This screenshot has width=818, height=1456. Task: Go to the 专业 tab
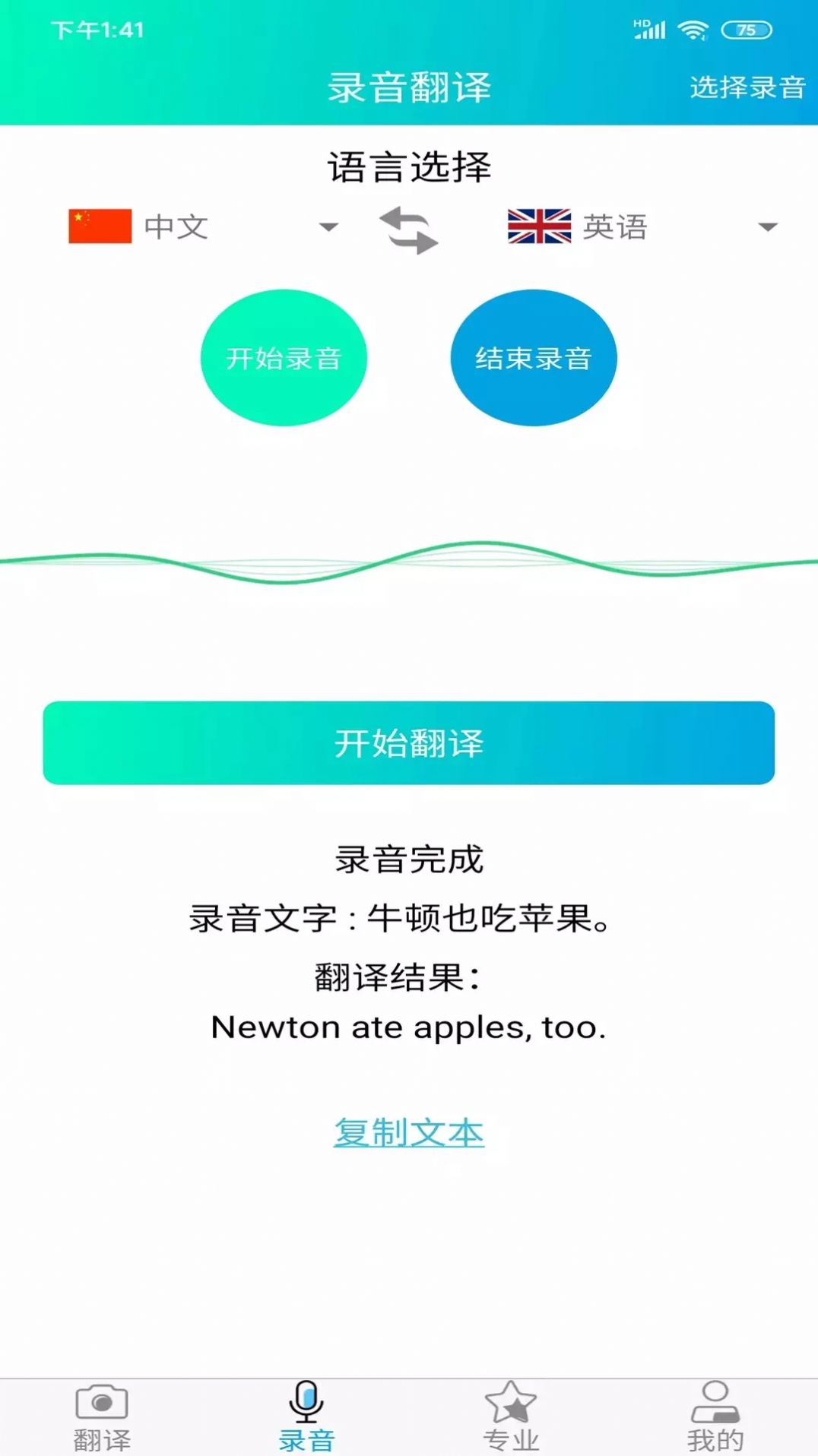[x=511, y=1418]
